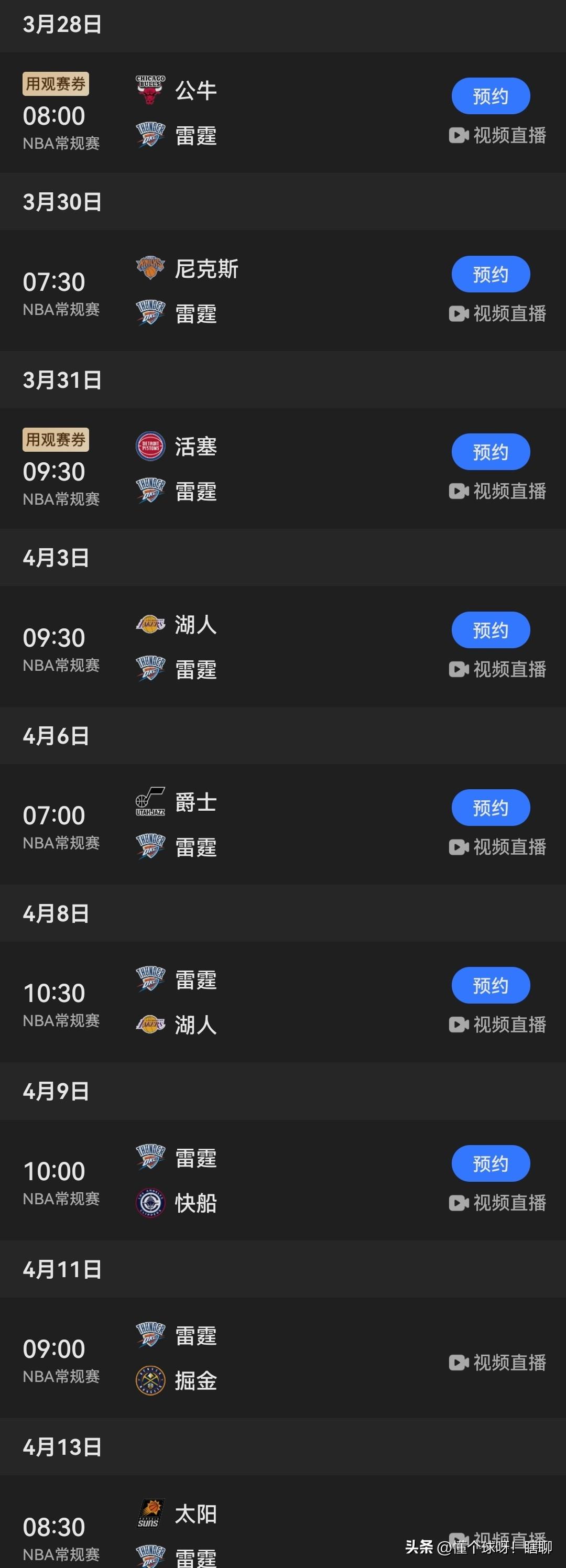The image size is (566, 1568).
Task: Reserve the 3月28日 公牛 vs 雷霆 game
Action: pos(491,96)
